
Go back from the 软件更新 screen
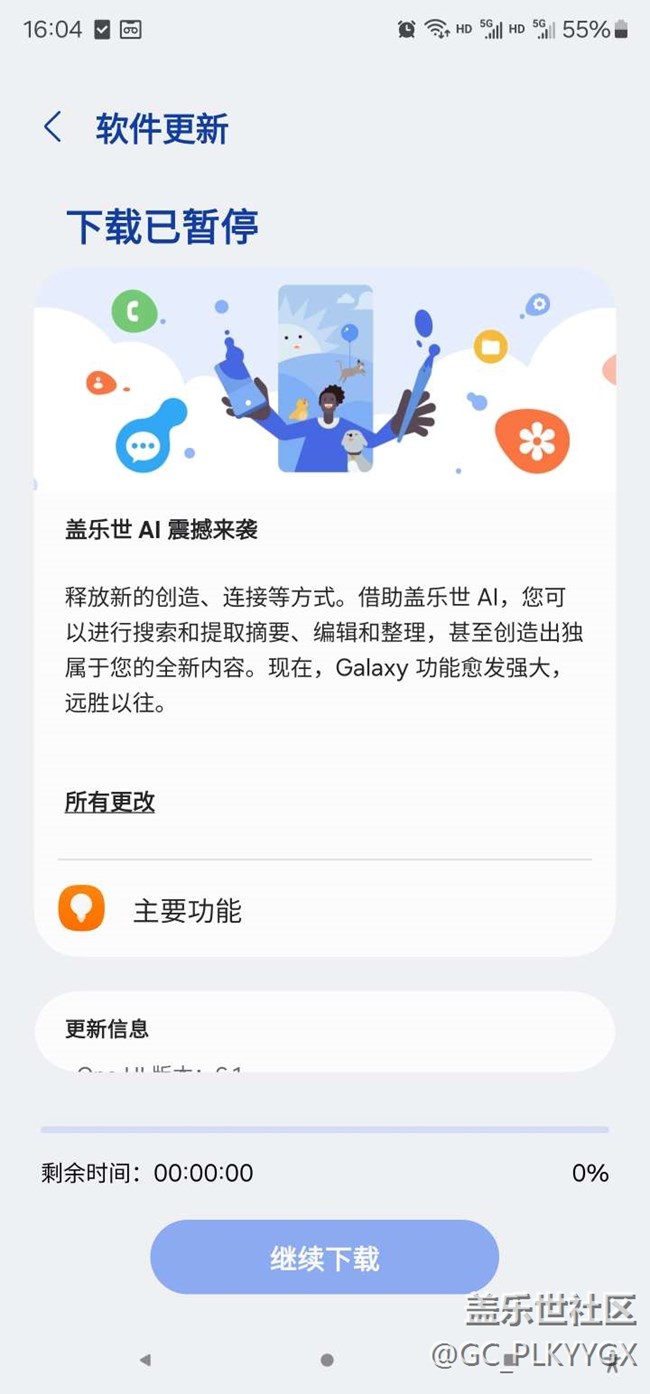pyautogui.click(x=53, y=128)
